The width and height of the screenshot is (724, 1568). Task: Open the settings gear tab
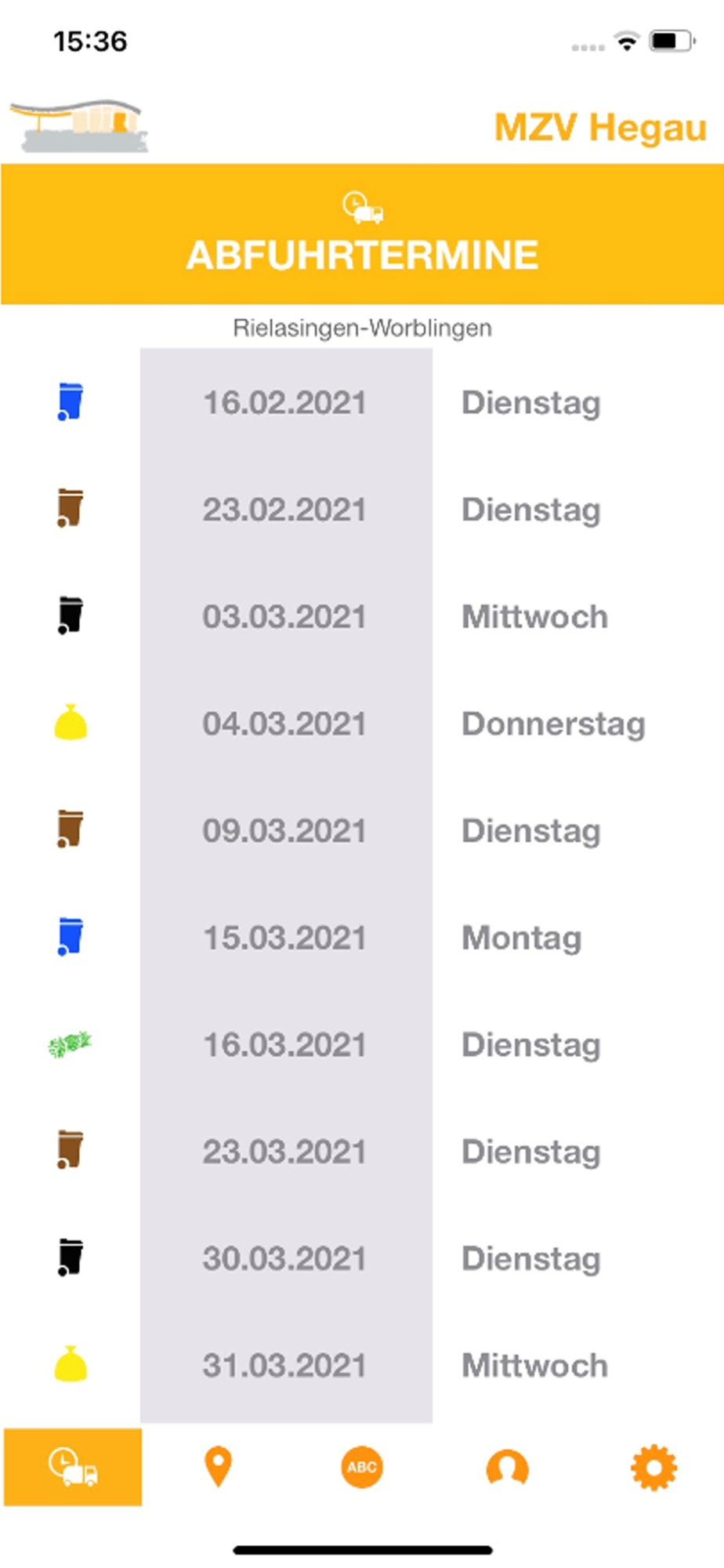[x=653, y=1468]
